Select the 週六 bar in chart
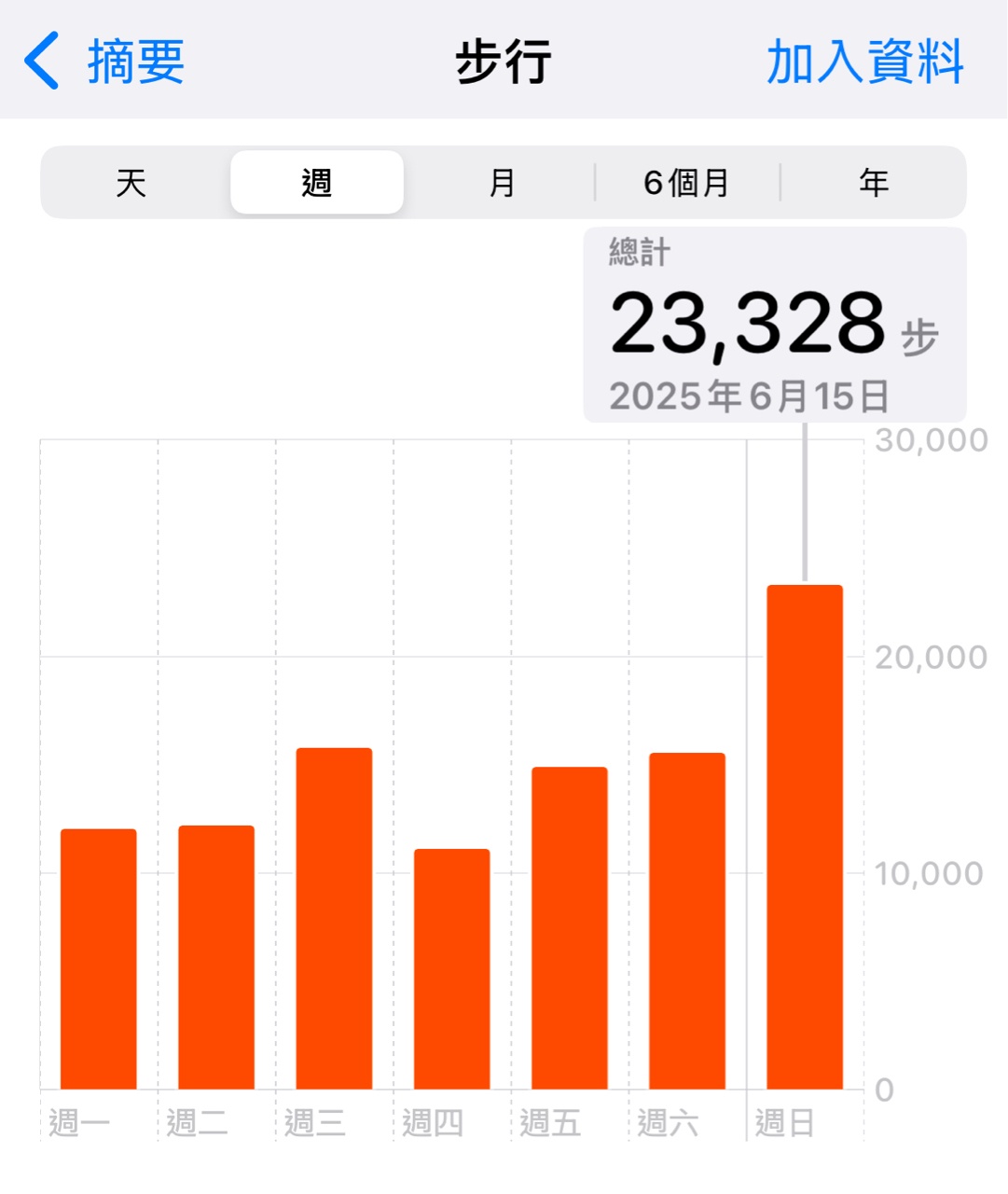The image size is (1008, 1194). (687, 921)
